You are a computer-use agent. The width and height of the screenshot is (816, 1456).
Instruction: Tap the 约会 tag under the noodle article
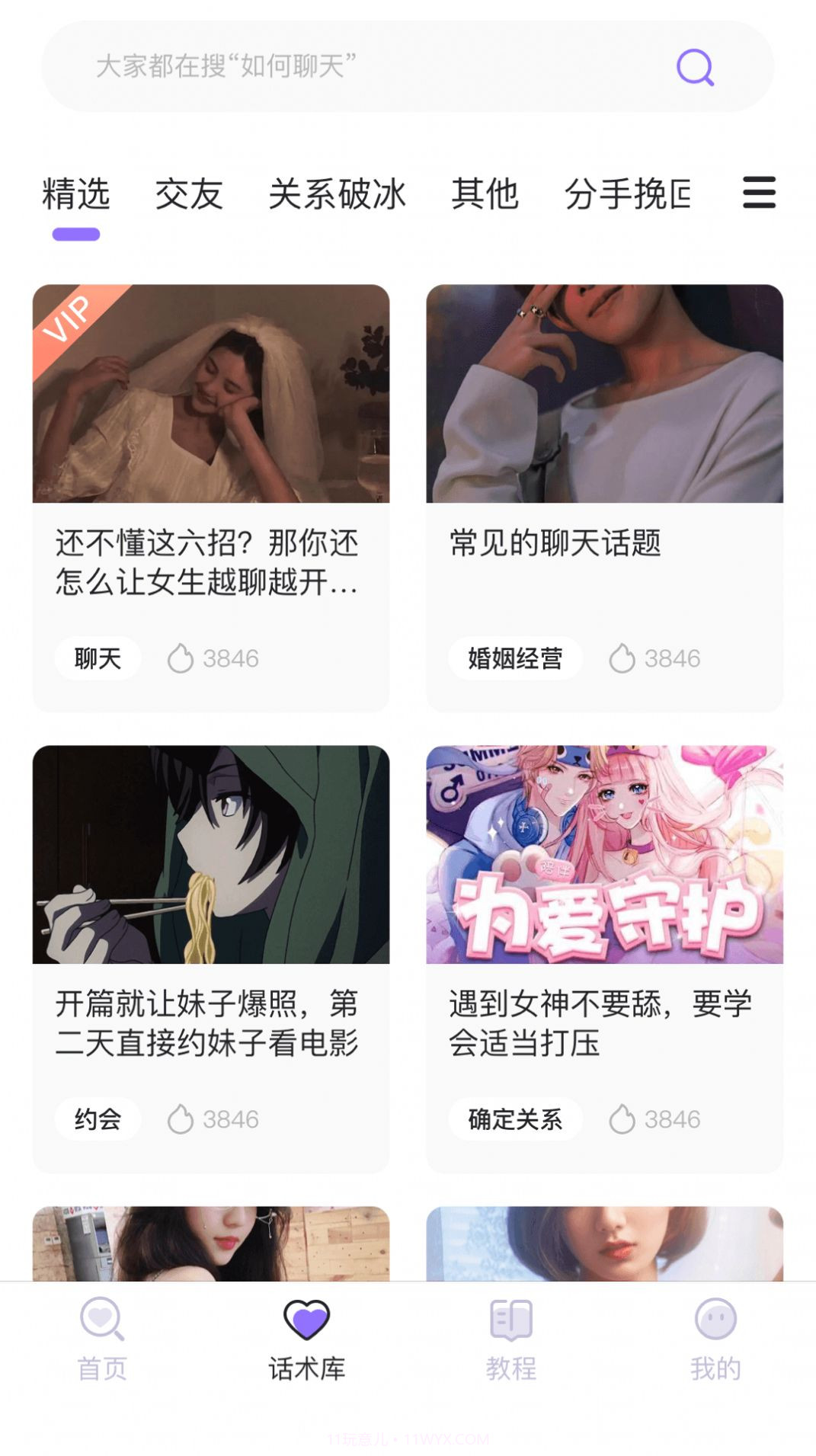(x=98, y=1118)
